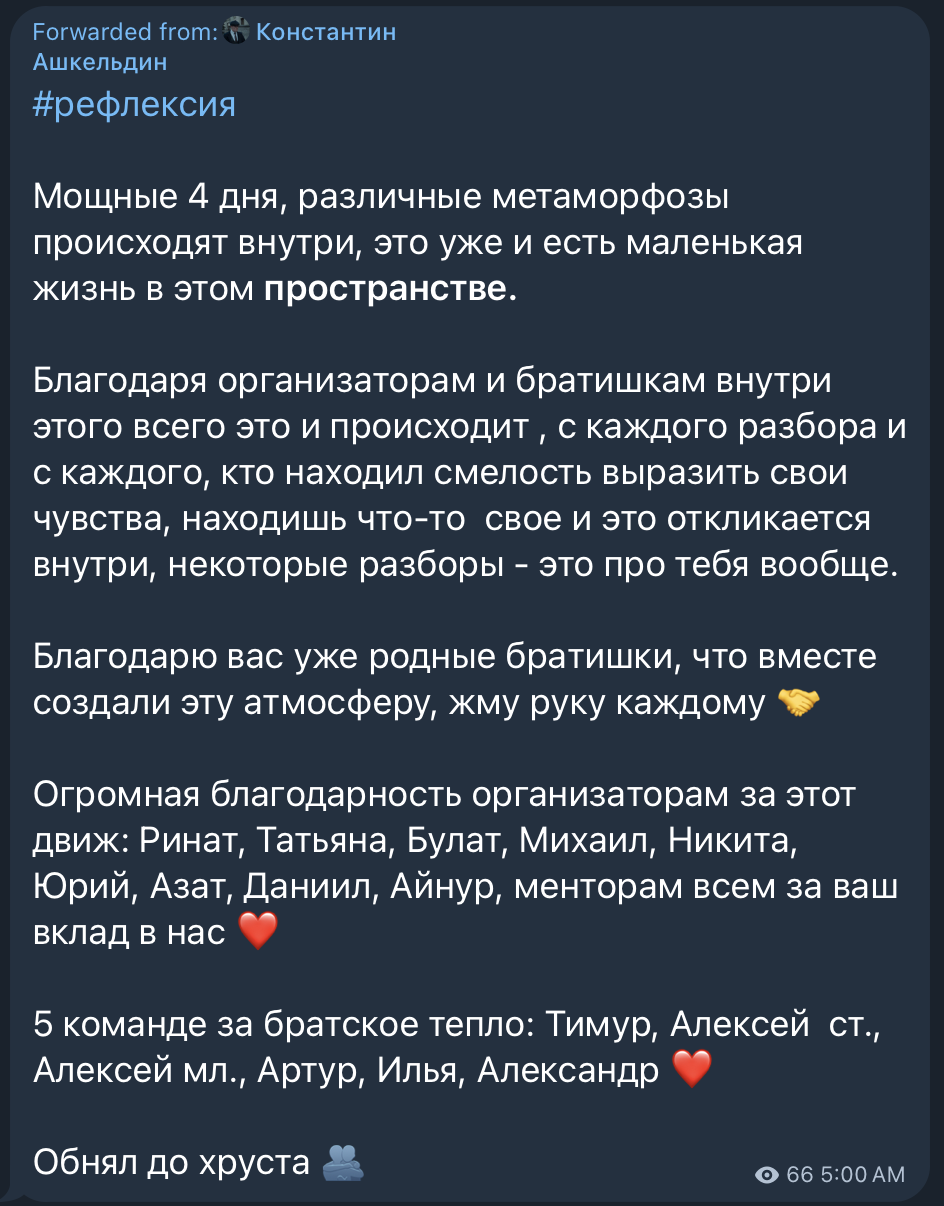Open the #рефлексия hashtag
944x1206 pixels.
tap(134, 104)
